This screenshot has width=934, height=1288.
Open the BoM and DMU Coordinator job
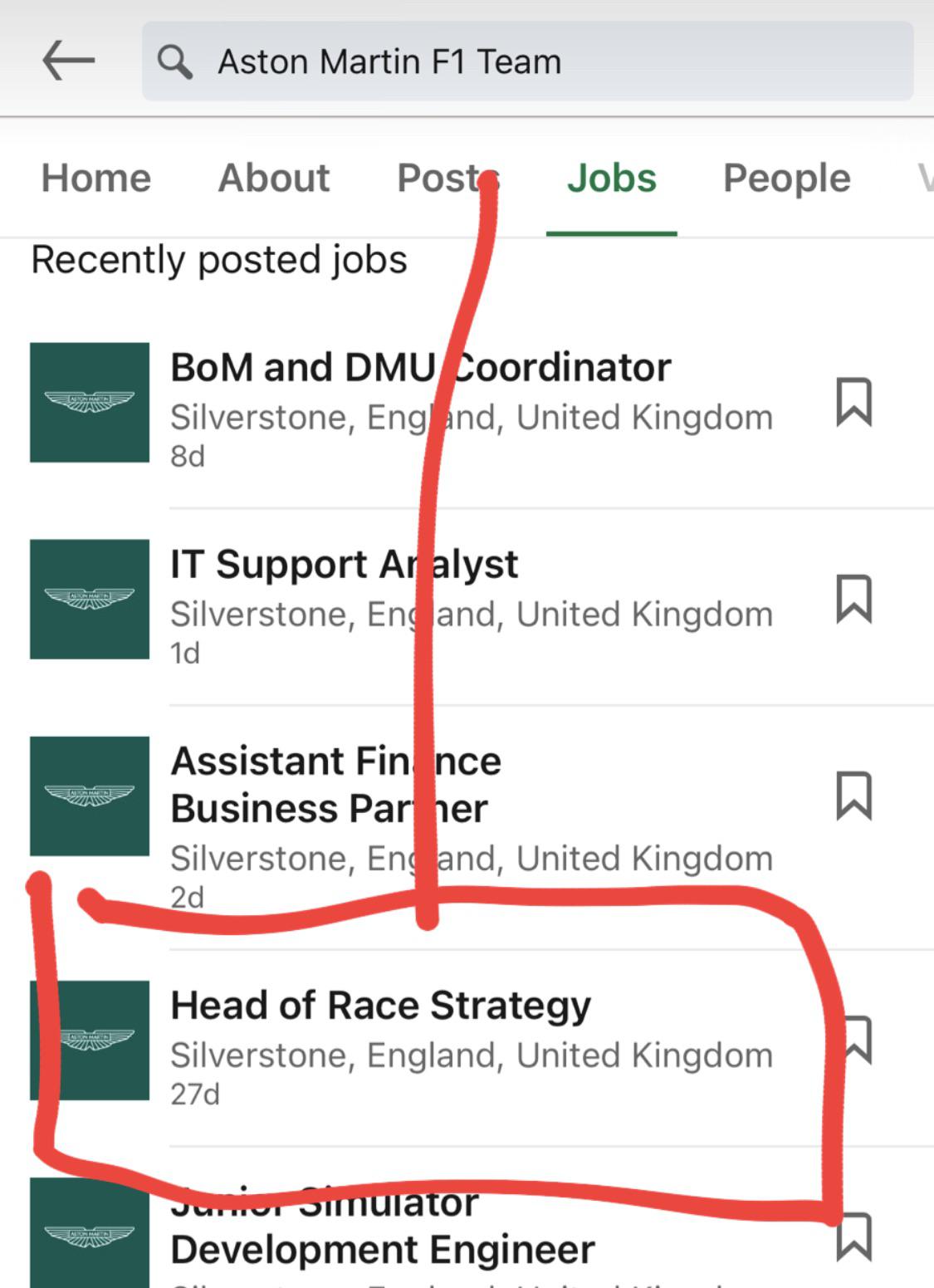coord(420,368)
